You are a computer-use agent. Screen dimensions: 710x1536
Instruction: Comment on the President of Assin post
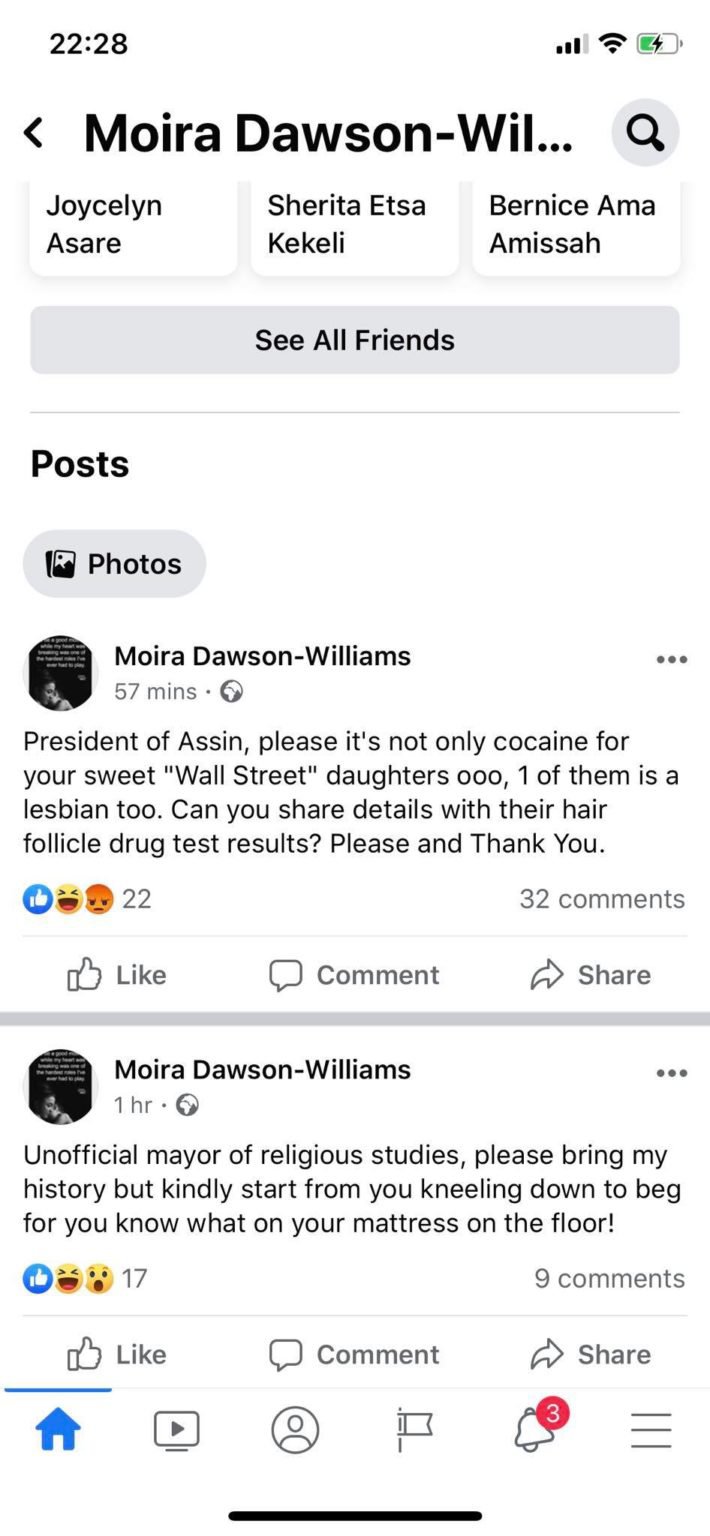click(354, 975)
